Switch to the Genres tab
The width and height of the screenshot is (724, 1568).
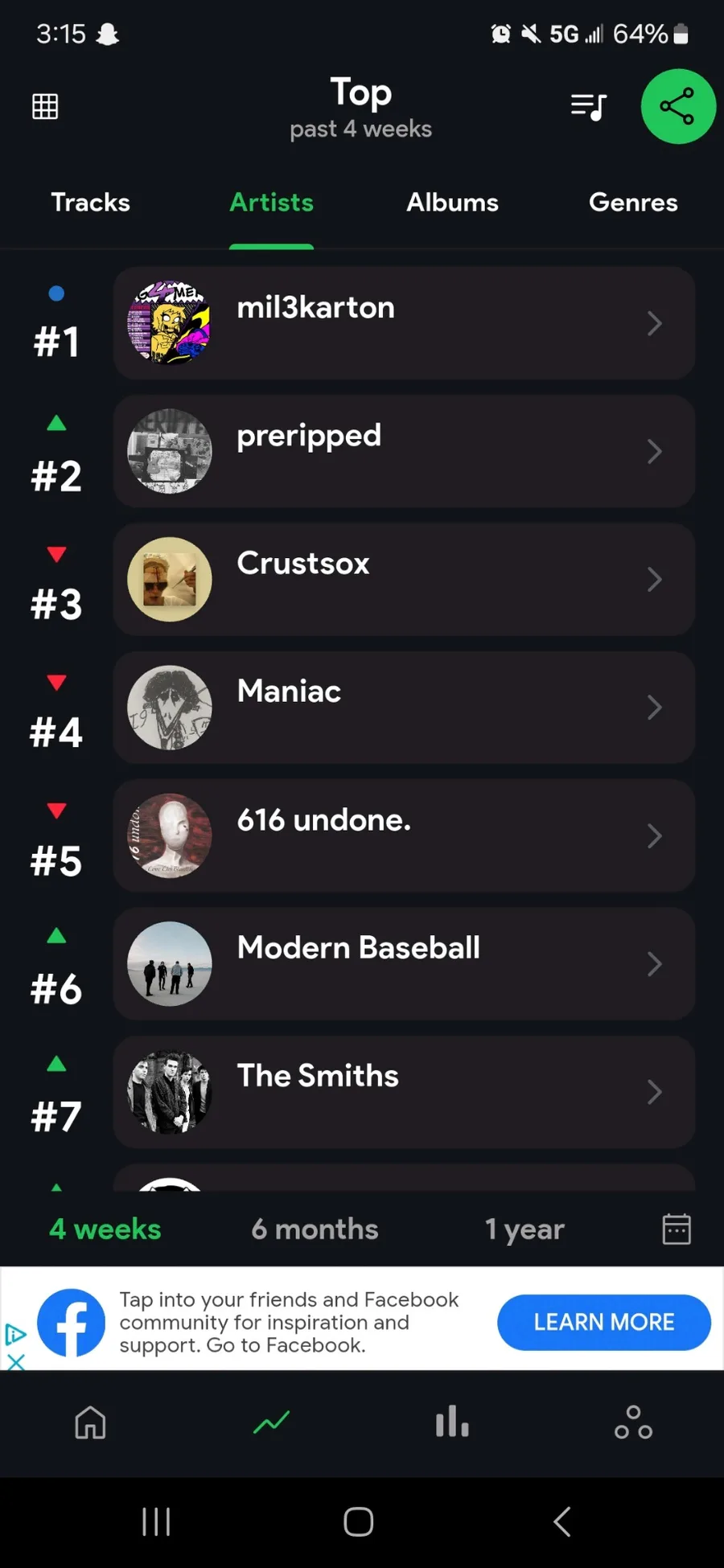(633, 202)
